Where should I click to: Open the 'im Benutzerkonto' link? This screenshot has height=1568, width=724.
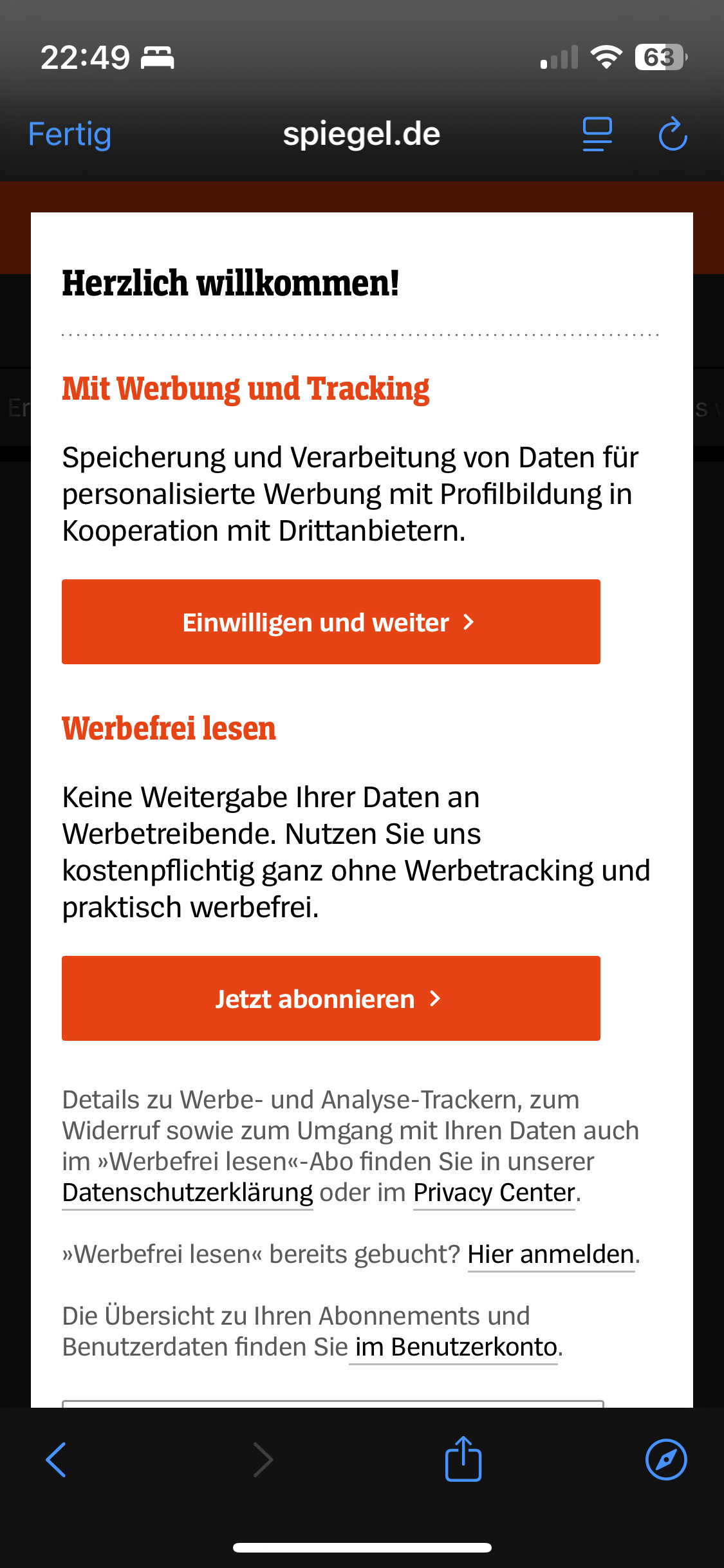coord(456,1347)
